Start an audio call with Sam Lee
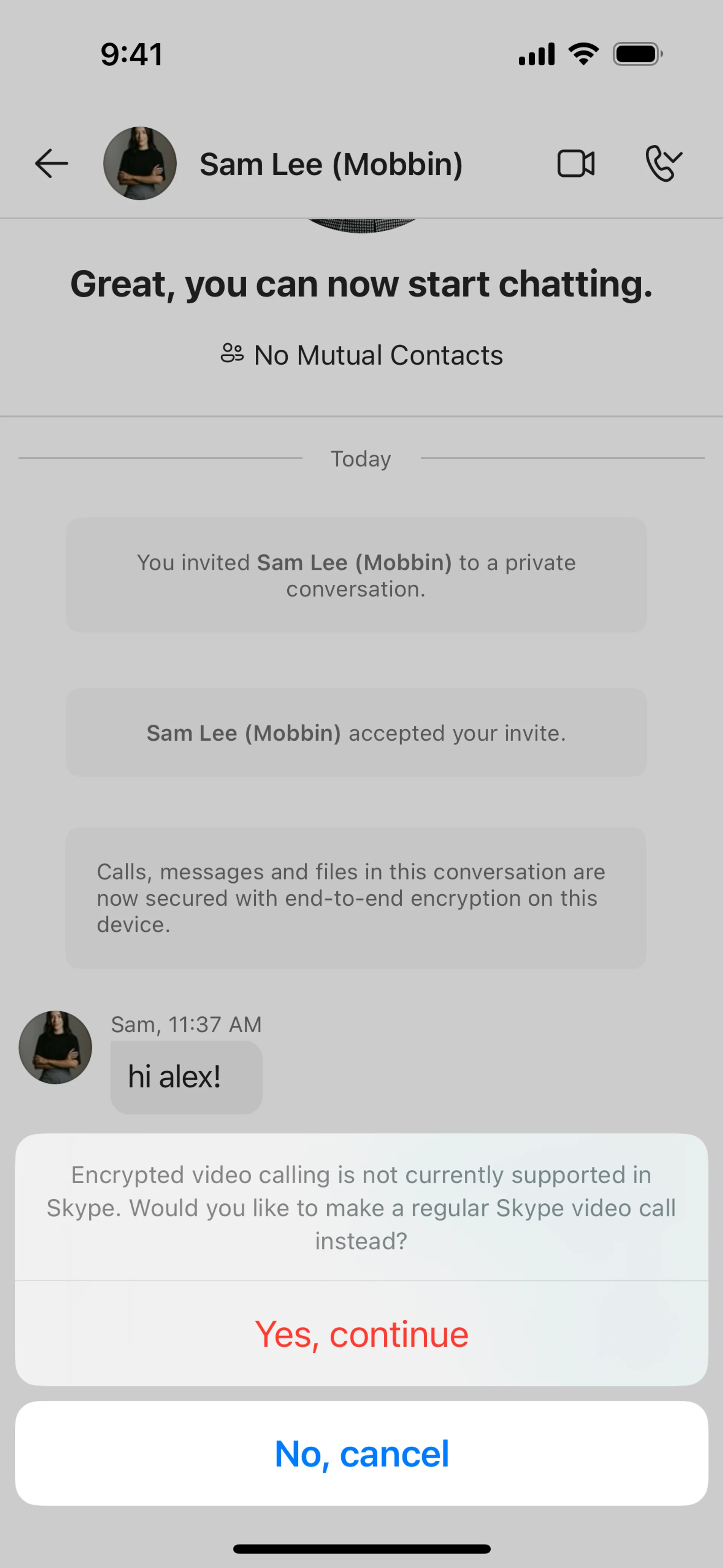The image size is (723, 1568). point(664,163)
